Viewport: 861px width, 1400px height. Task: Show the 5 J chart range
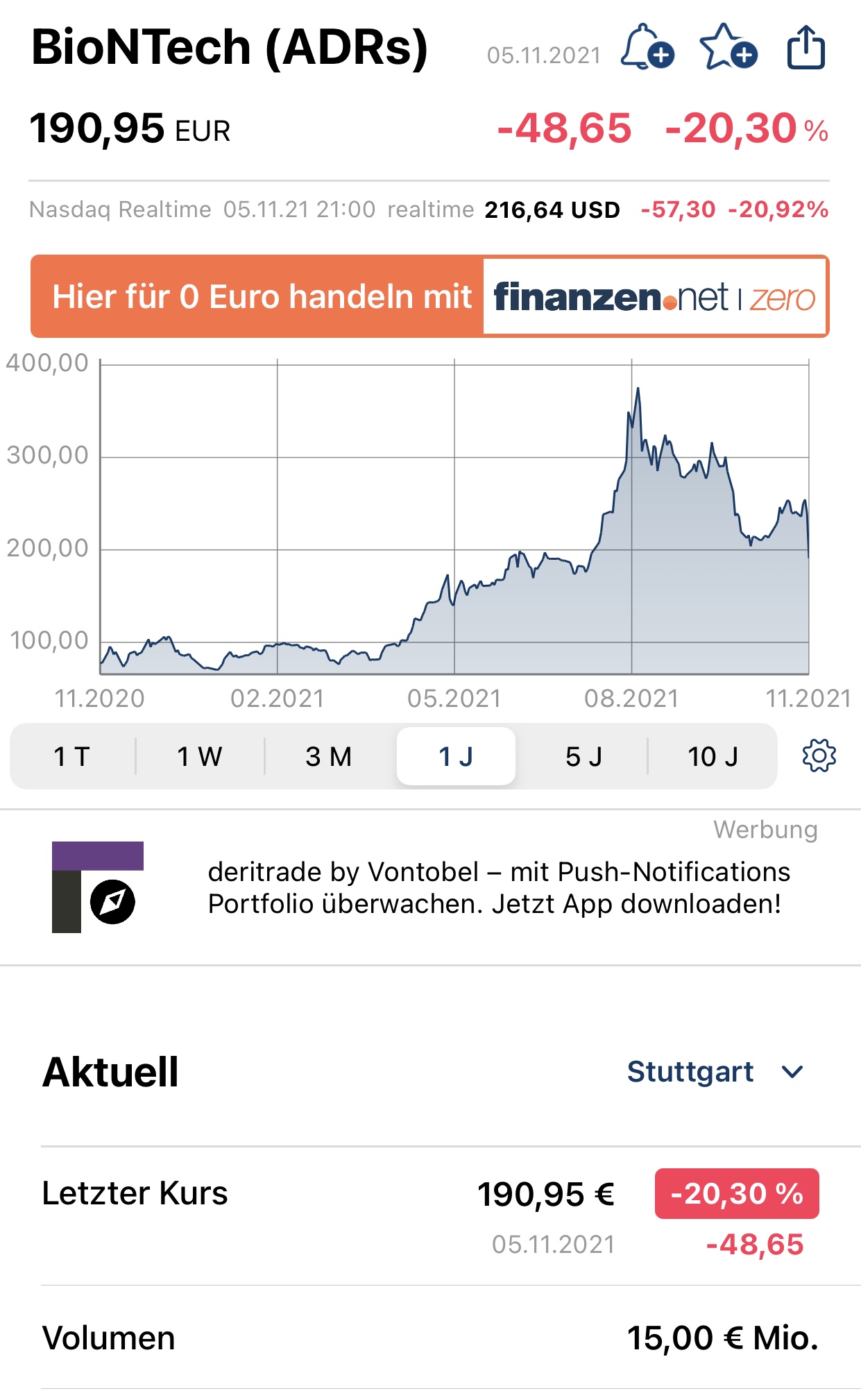point(583,756)
